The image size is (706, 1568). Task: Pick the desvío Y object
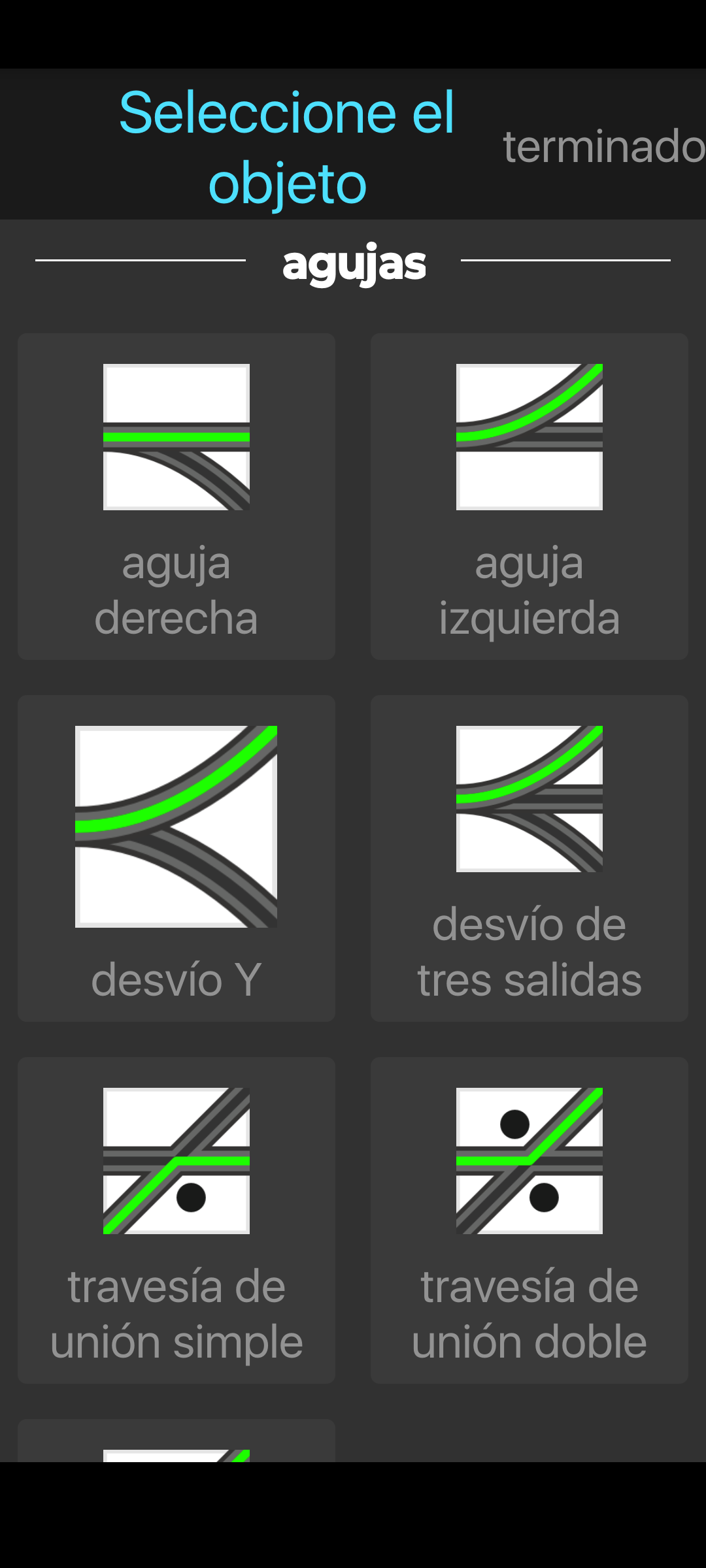click(176, 858)
